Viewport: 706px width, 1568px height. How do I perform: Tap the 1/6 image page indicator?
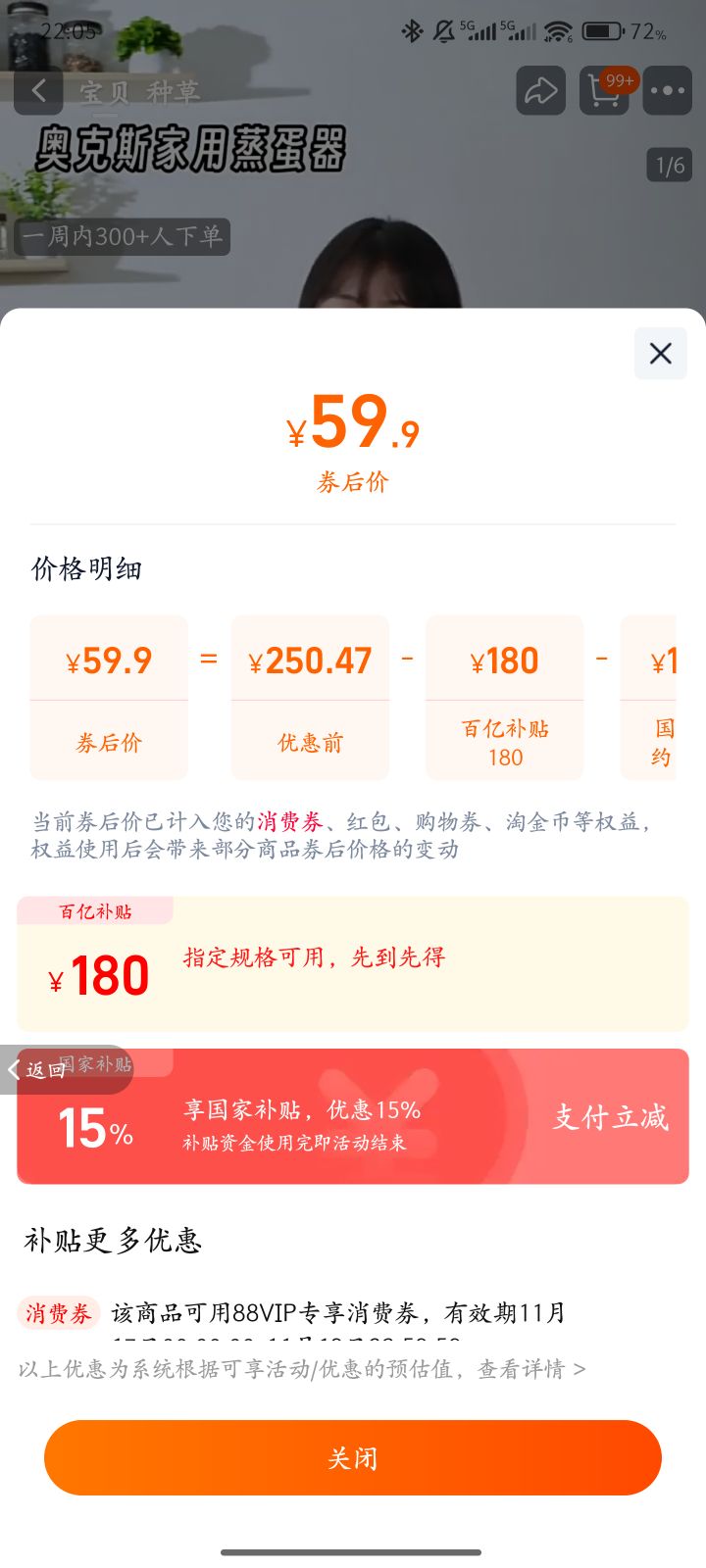pos(670,165)
